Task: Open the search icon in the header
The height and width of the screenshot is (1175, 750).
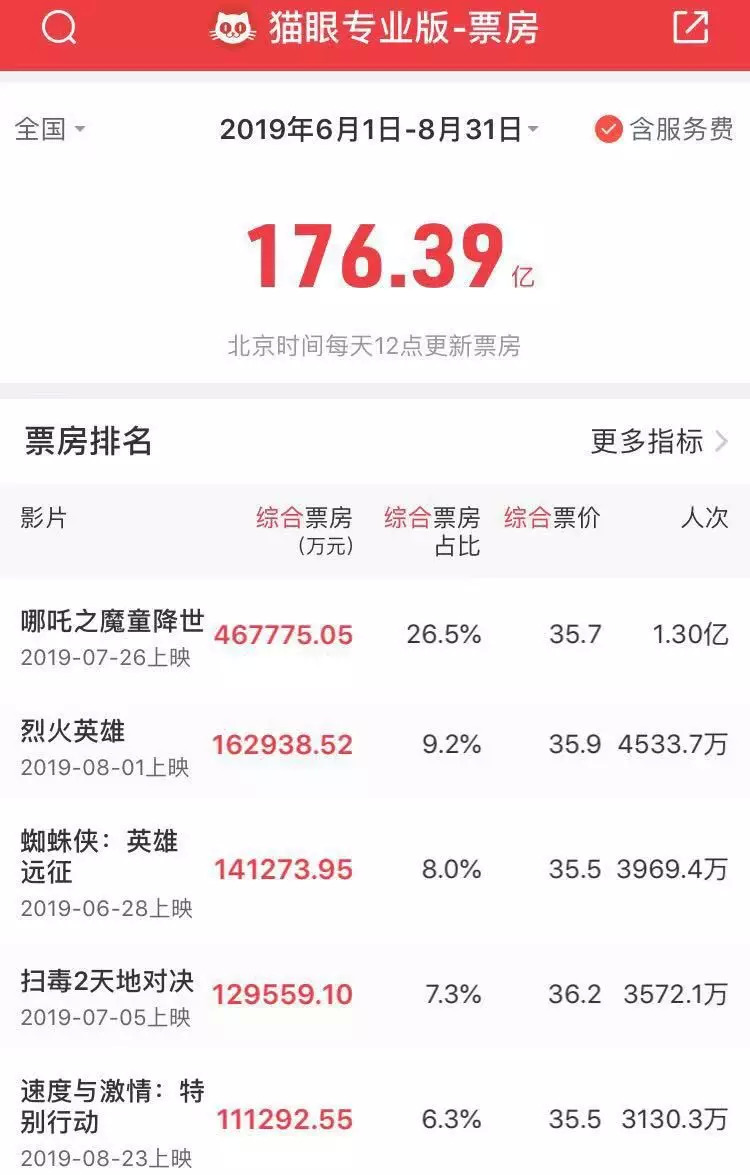Action: [x=59, y=28]
